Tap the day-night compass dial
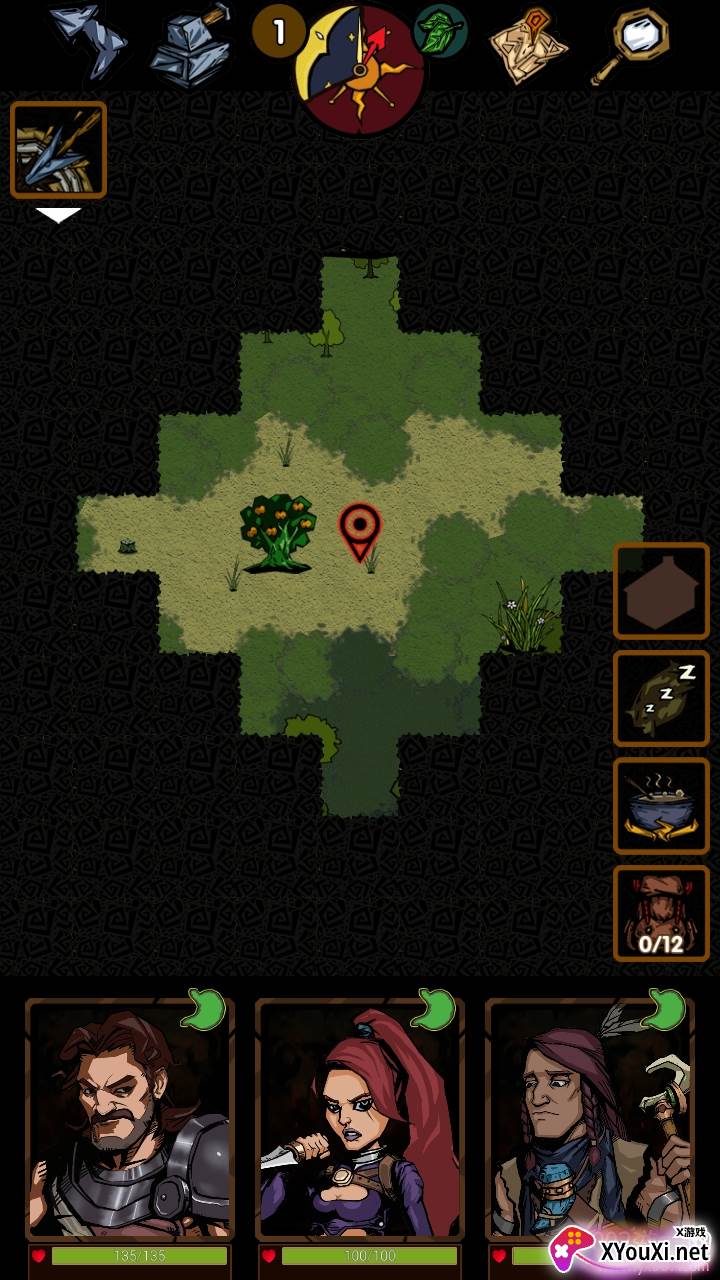The image size is (720, 1280). [x=360, y=70]
